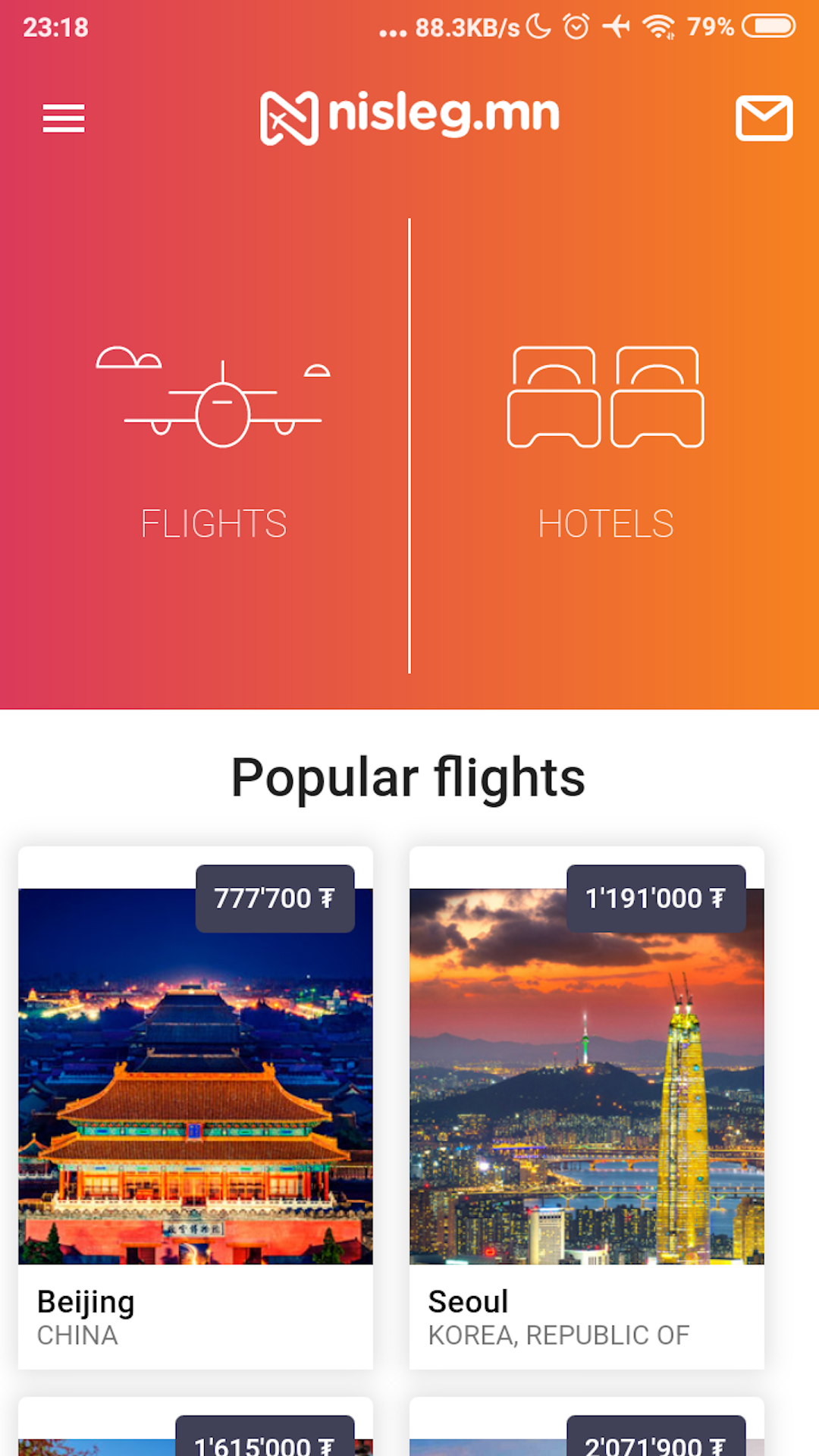Open the Beijing flight card
The image size is (819, 1456).
(196, 1107)
